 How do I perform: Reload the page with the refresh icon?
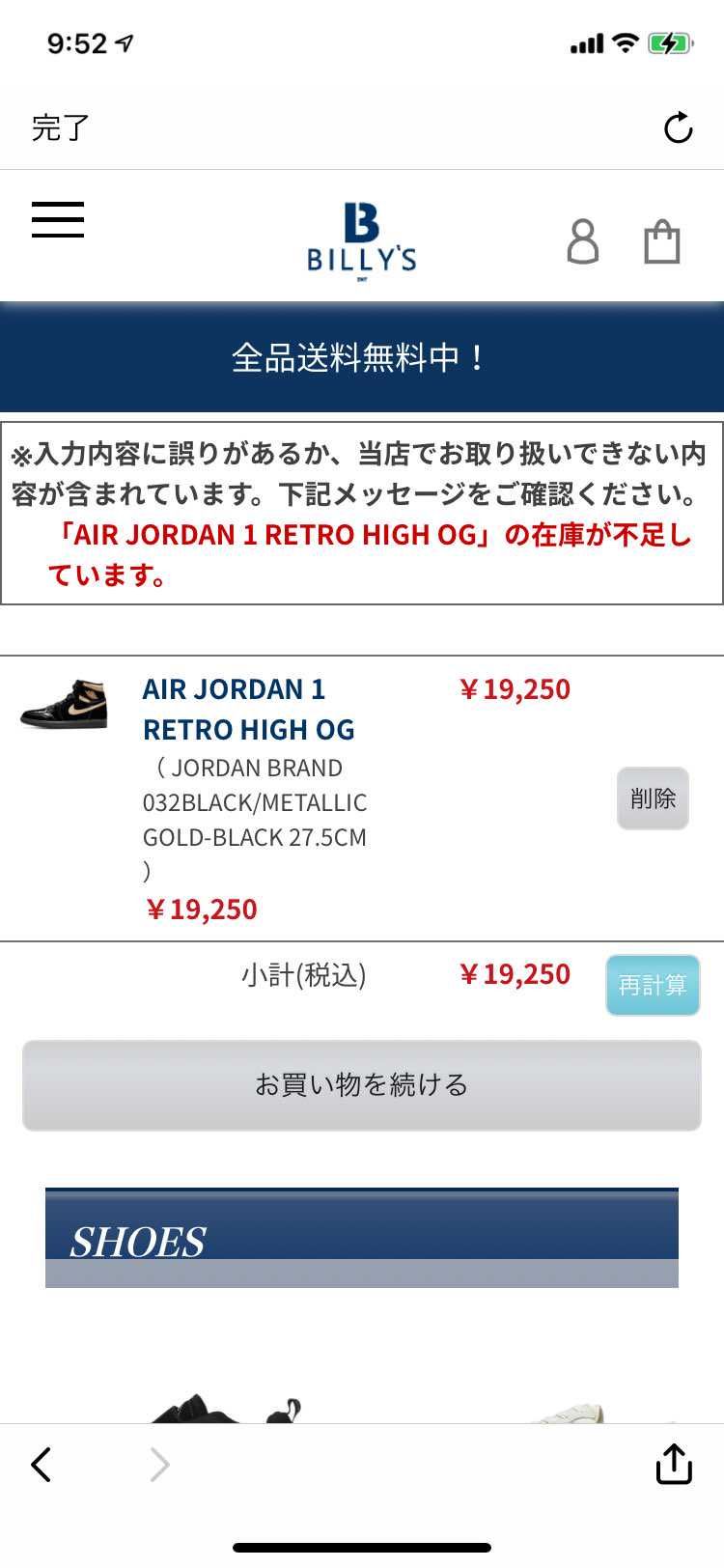click(x=678, y=127)
